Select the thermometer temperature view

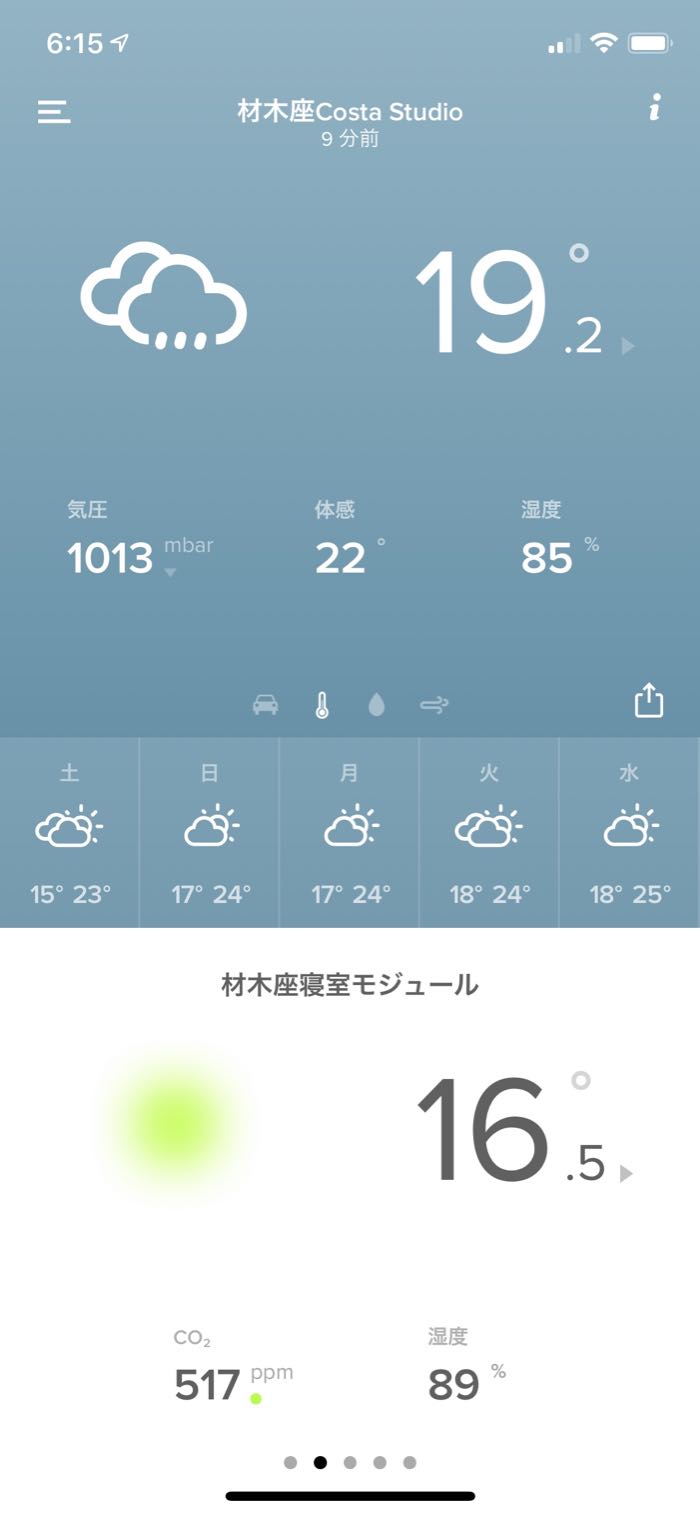321,705
